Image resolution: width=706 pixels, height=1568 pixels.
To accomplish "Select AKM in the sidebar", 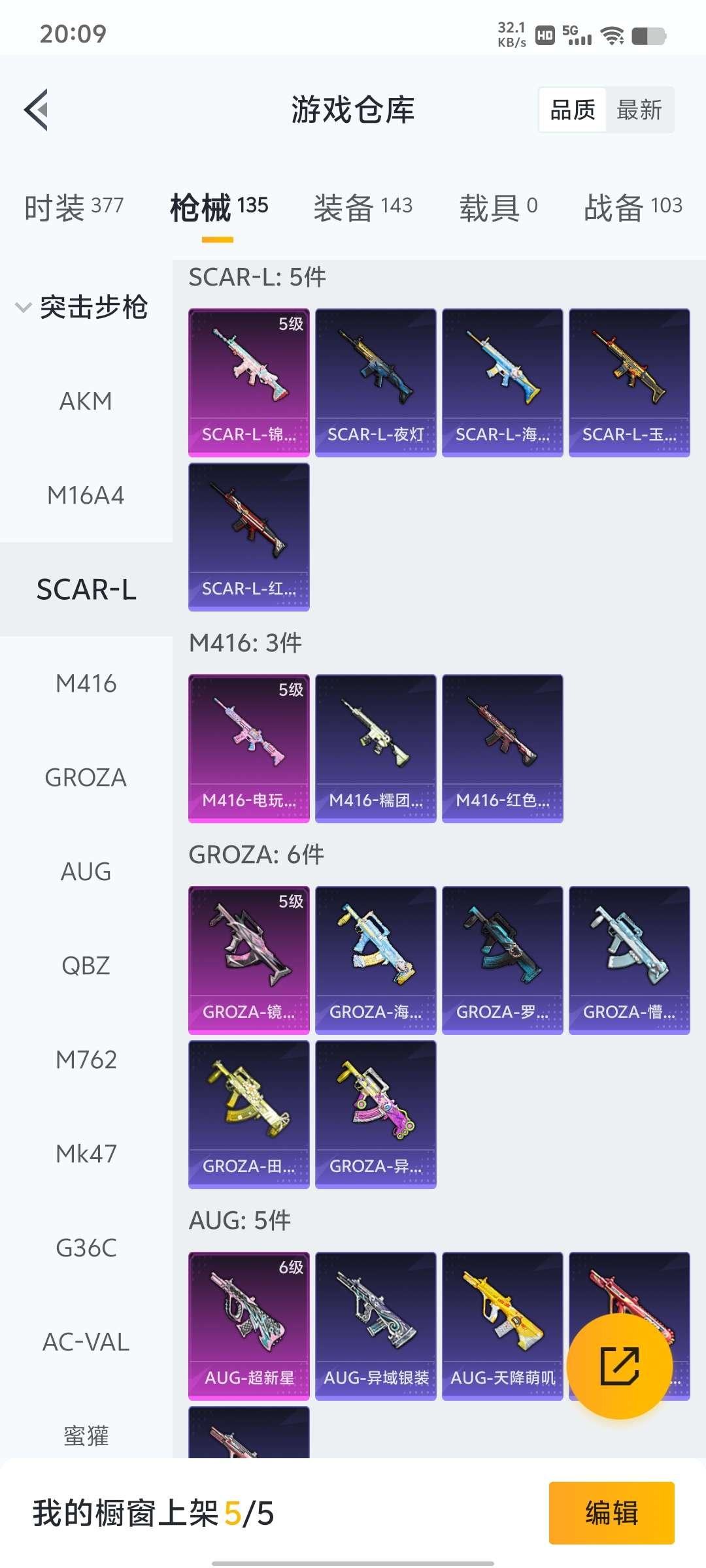I will click(x=86, y=401).
